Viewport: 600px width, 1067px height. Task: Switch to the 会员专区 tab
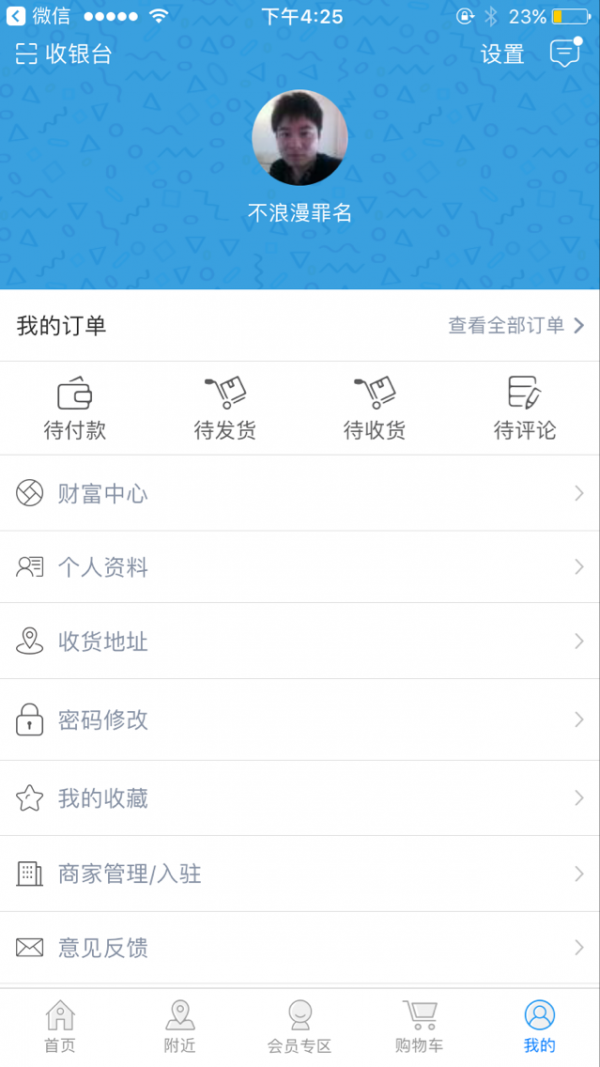tap(299, 1027)
